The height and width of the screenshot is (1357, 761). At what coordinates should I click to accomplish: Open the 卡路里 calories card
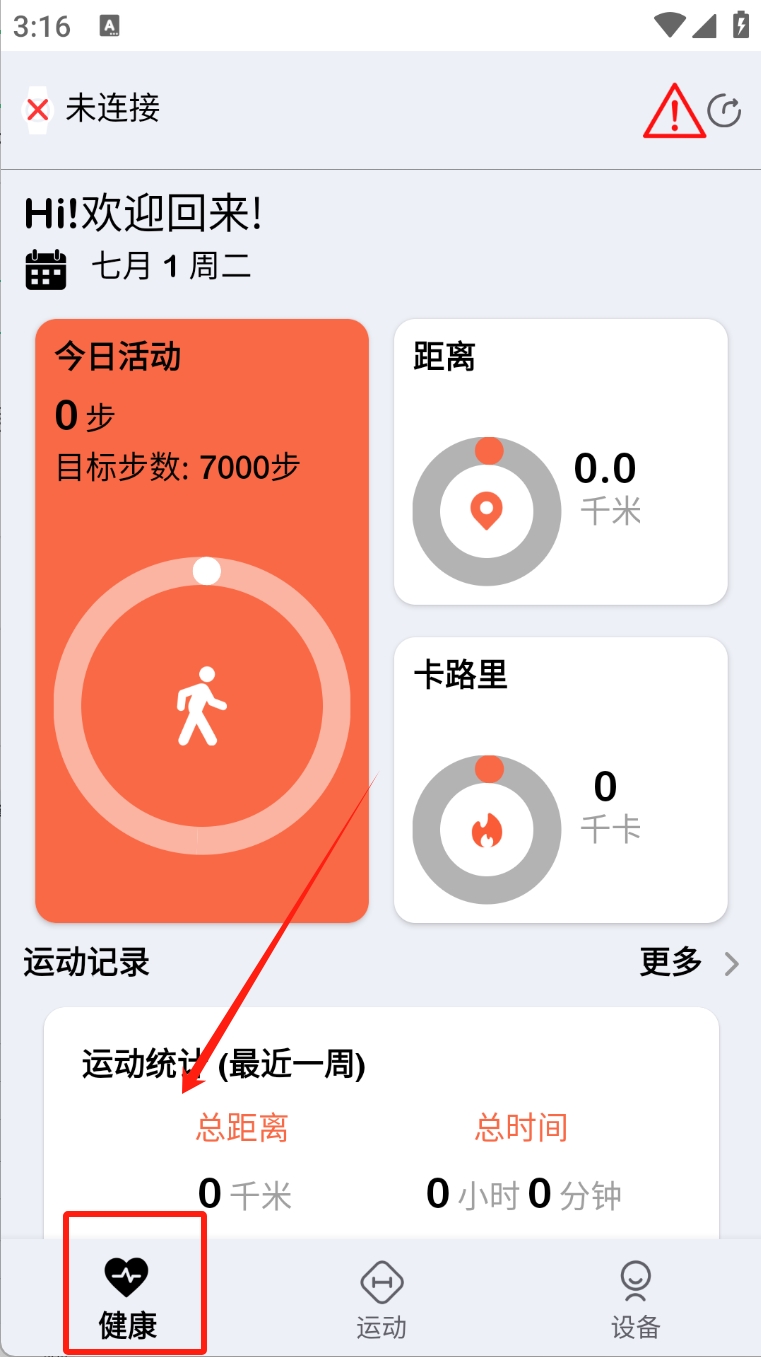point(561,780)
